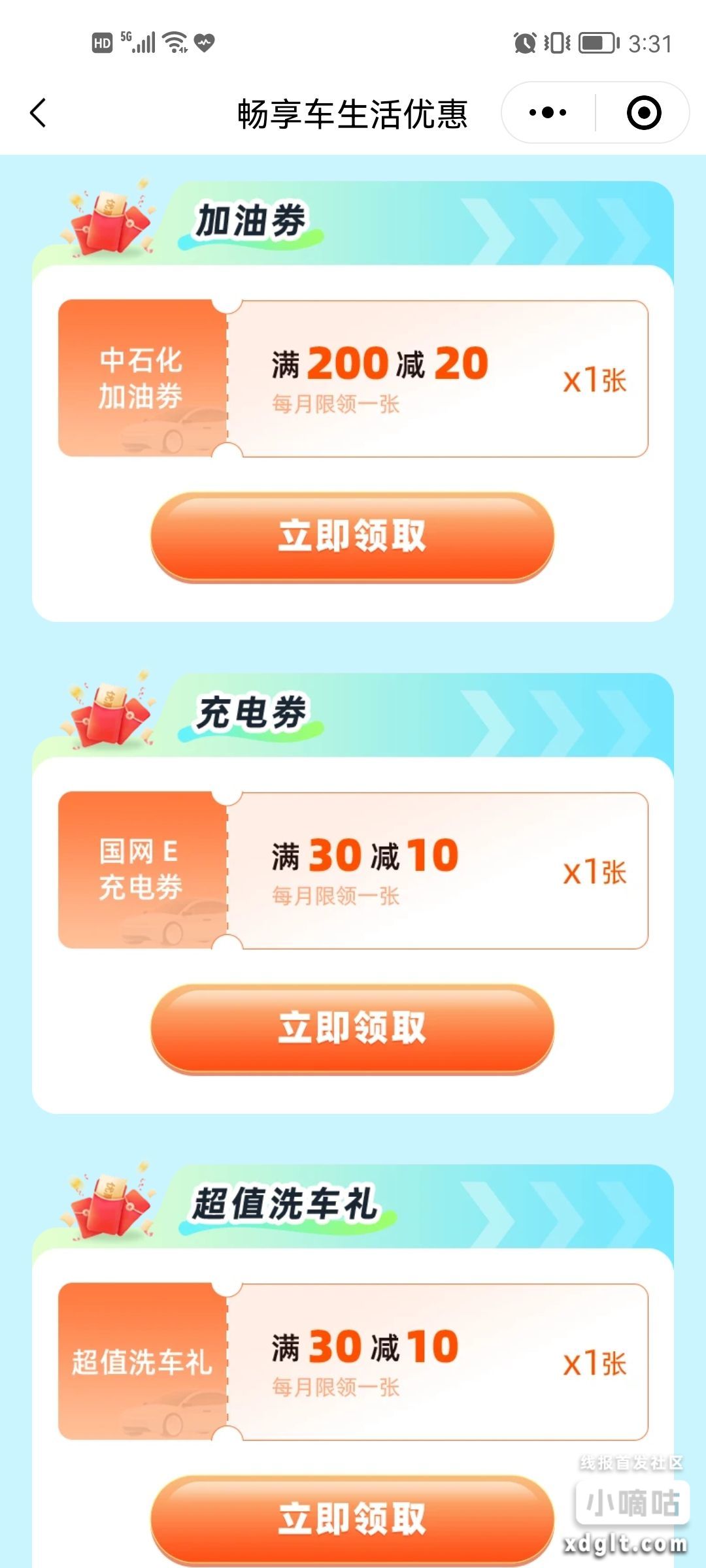This screenshot has height=1568, width=706.
Task: Open the 国网E充电券 coupon card
Action: point(353,870)
